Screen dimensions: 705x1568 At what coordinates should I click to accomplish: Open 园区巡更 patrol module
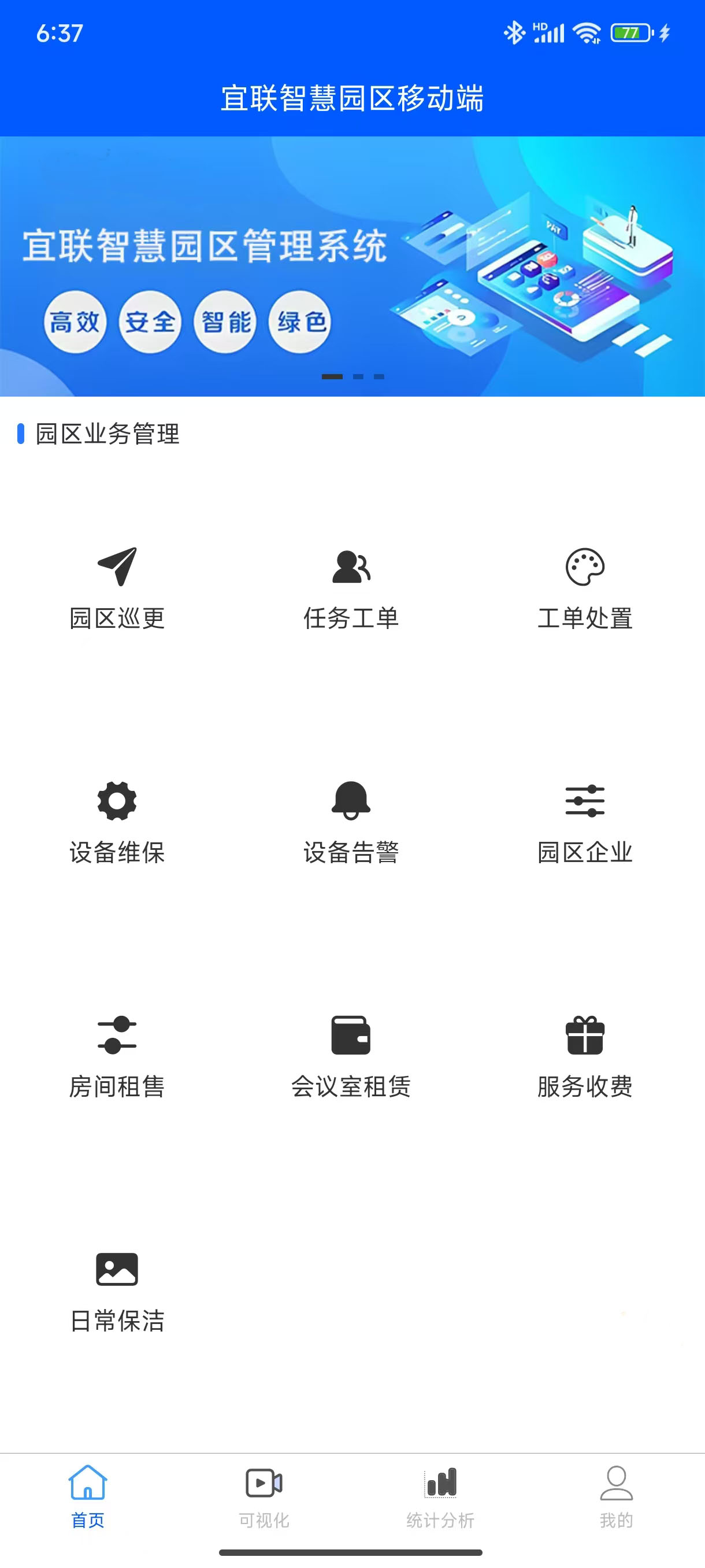coord(117,588)
